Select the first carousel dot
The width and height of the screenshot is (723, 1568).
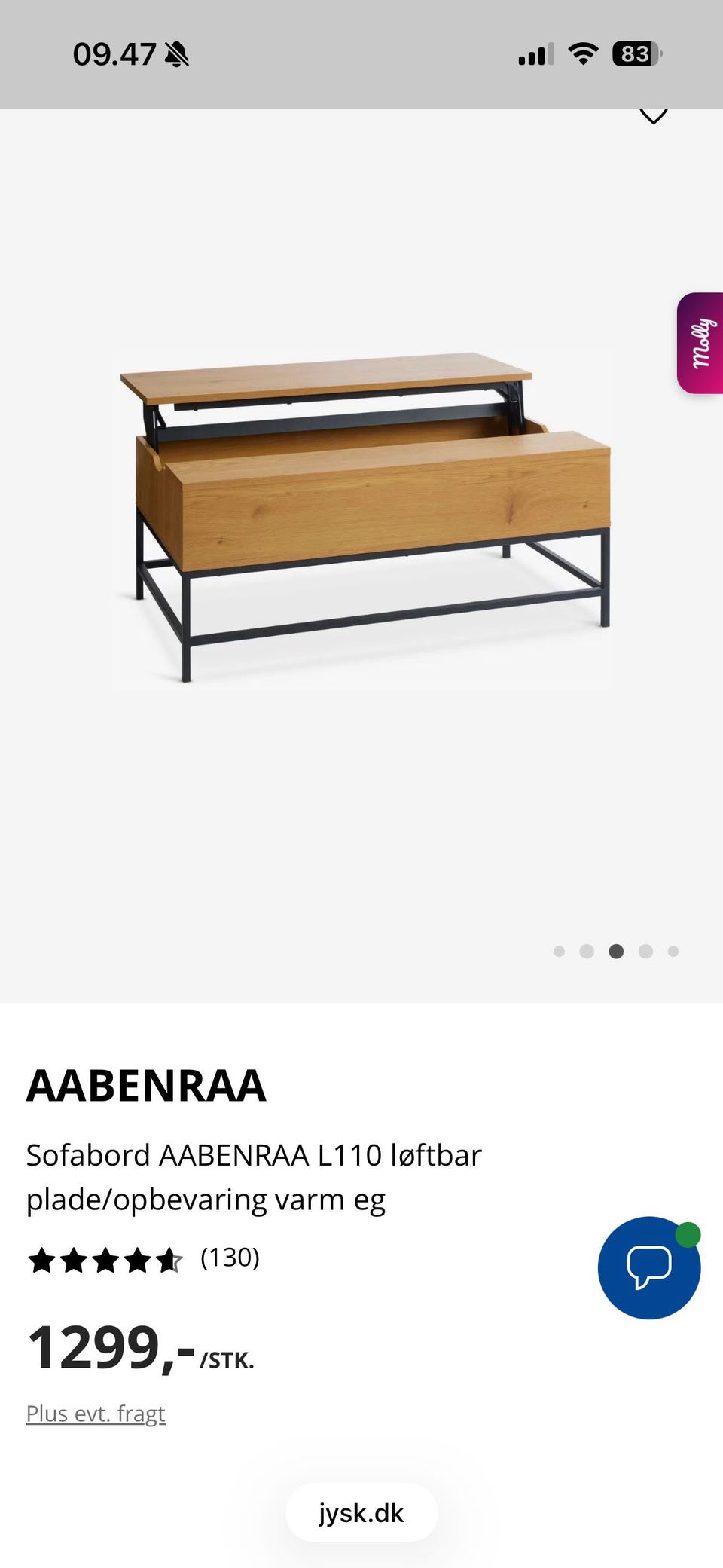pos(559,952)
